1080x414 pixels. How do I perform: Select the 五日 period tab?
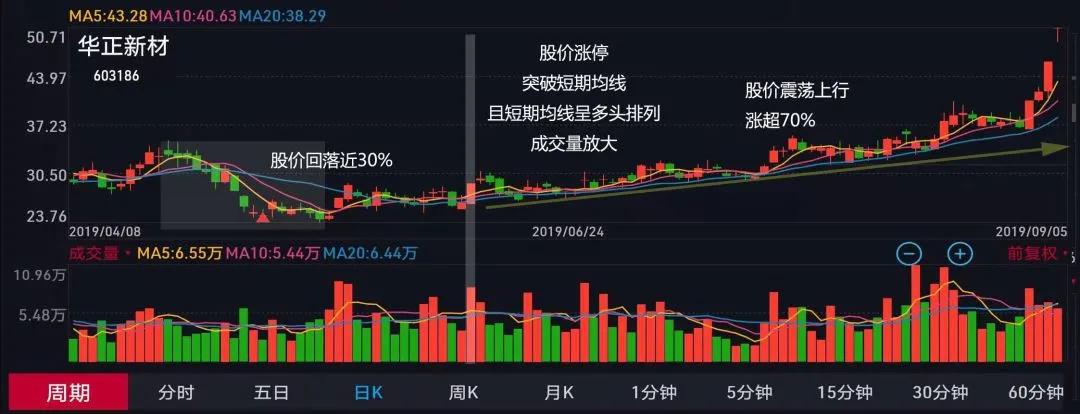pyautogui.click(x=271, y=393)
